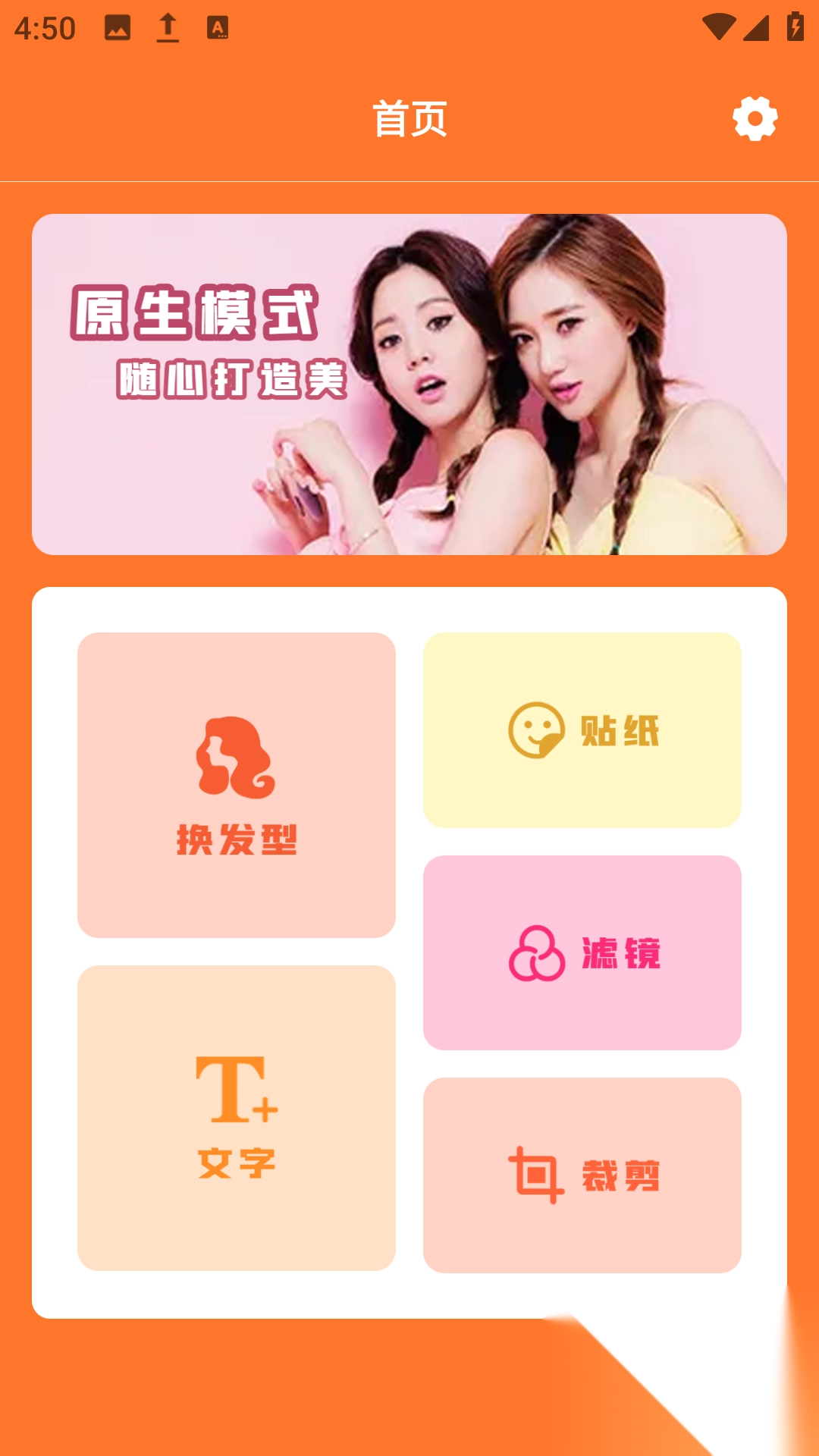Open the 换发型 hairstyle feature

pyautogui.click(x=237, y=785)
